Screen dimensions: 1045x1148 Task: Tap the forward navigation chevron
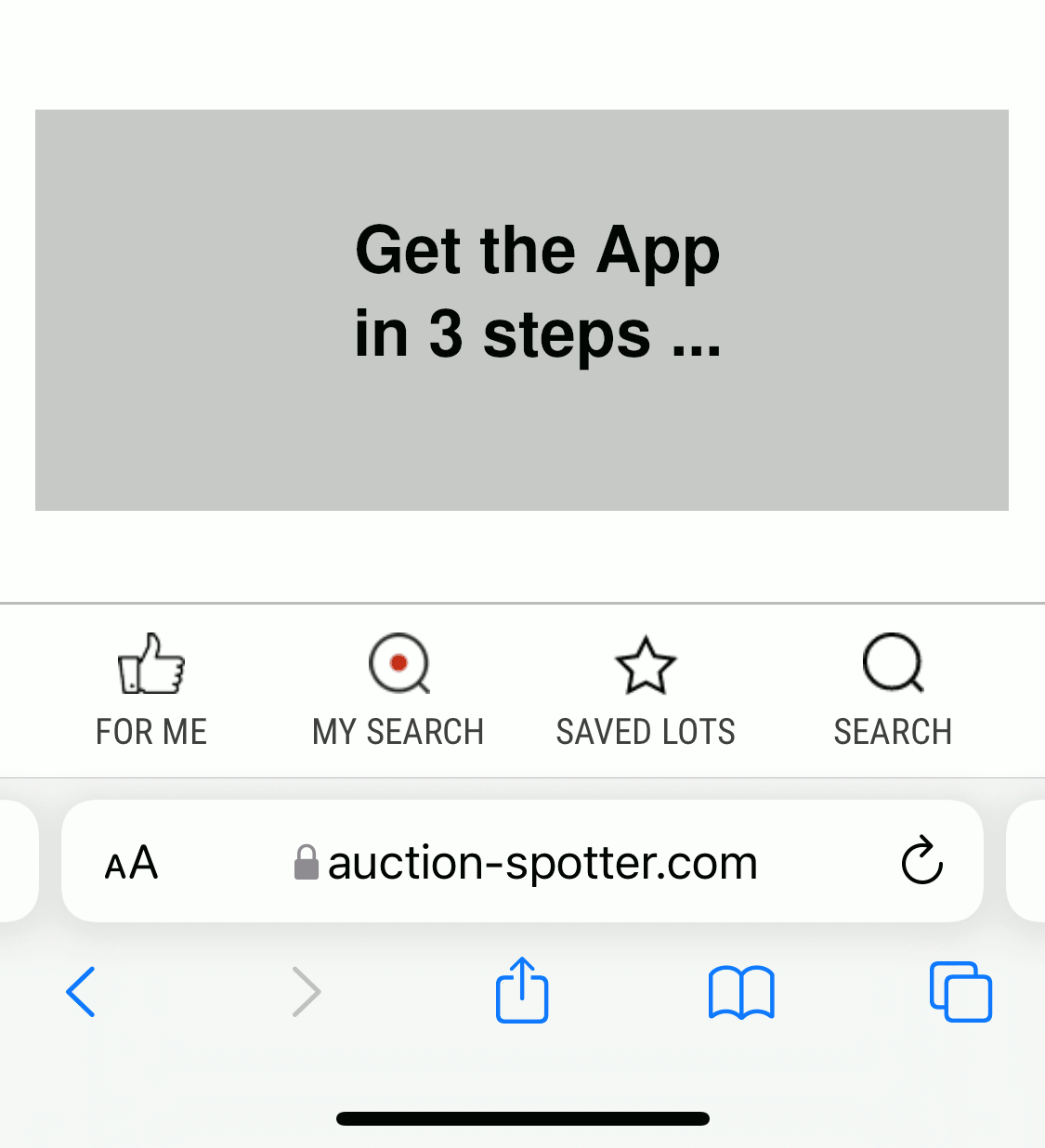coord(307,991)
